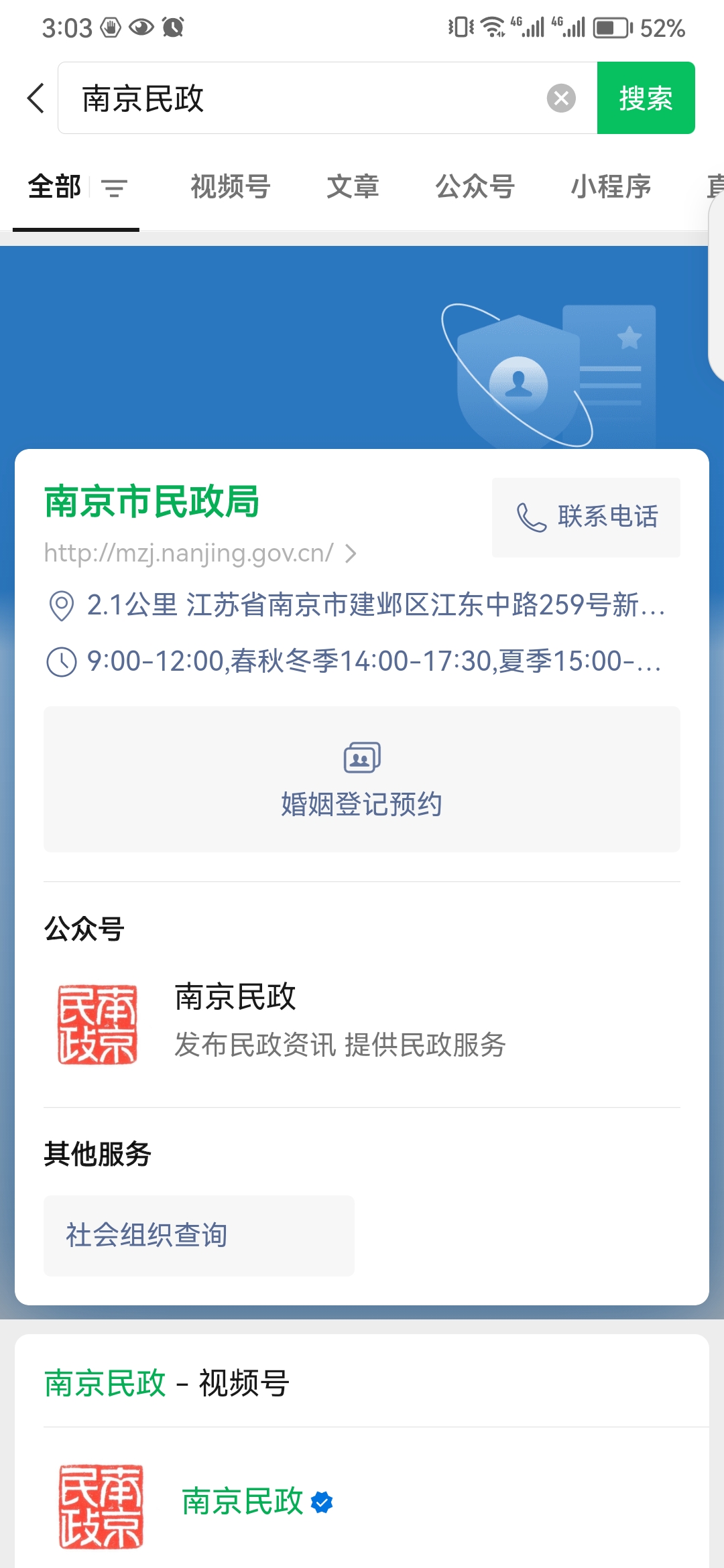This screenshot has height=1568, width=724.
Task: Call via the 联系电话 button
Action: point(586,517)
